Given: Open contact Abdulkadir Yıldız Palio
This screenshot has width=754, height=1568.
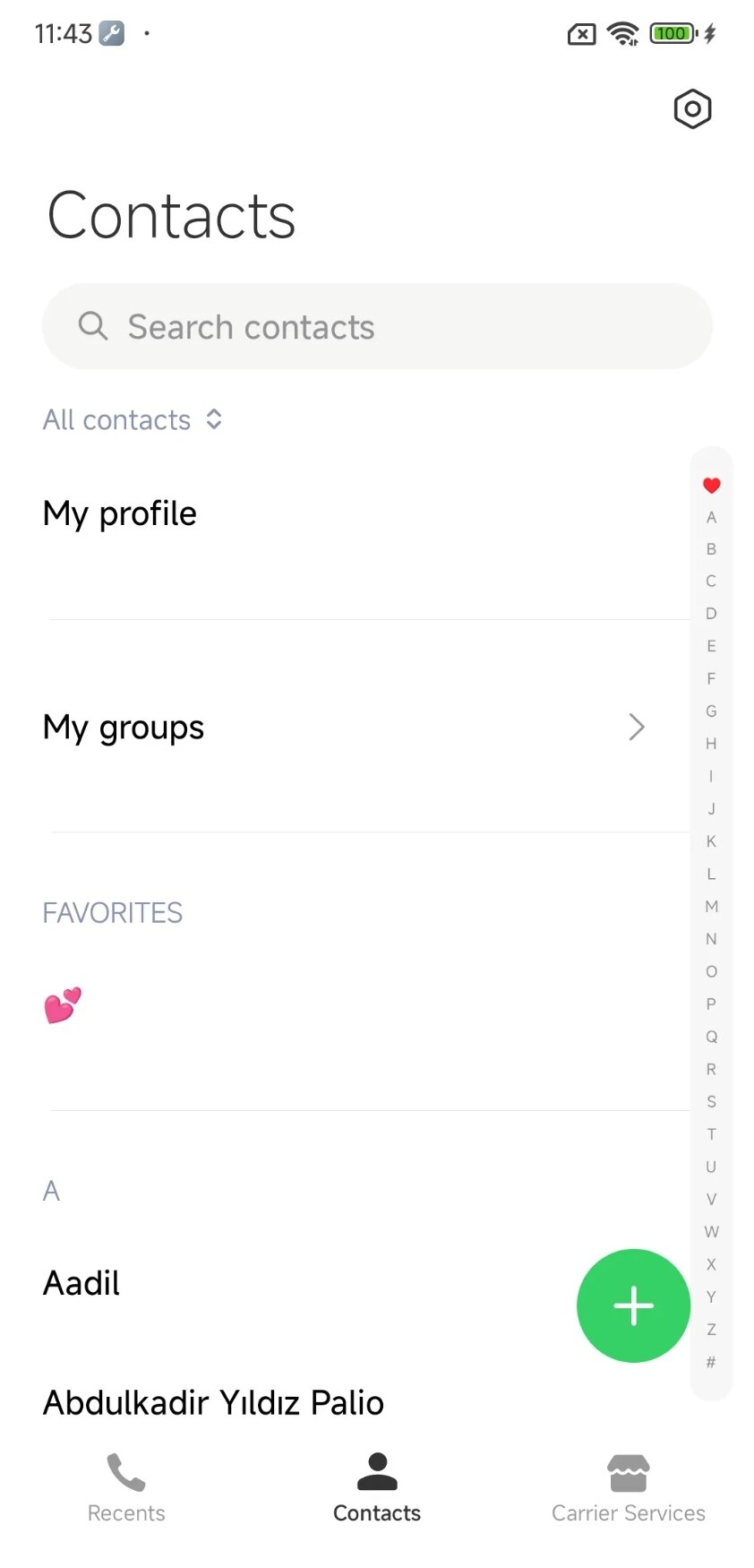Looking at the screenshot, I should (x=304, y=1402).
